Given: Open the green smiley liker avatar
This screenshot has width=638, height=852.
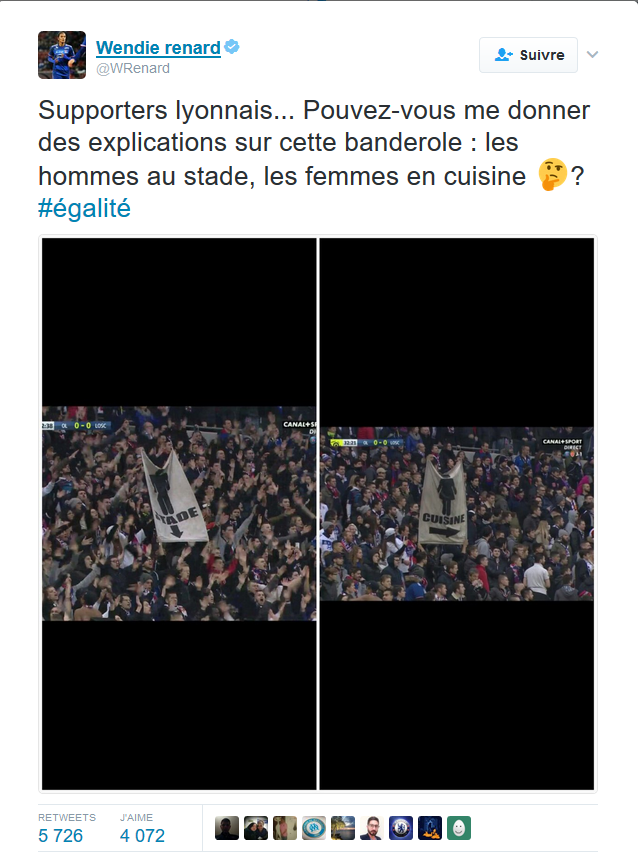Looking at the screenshot, I should [x=459, y=828].
